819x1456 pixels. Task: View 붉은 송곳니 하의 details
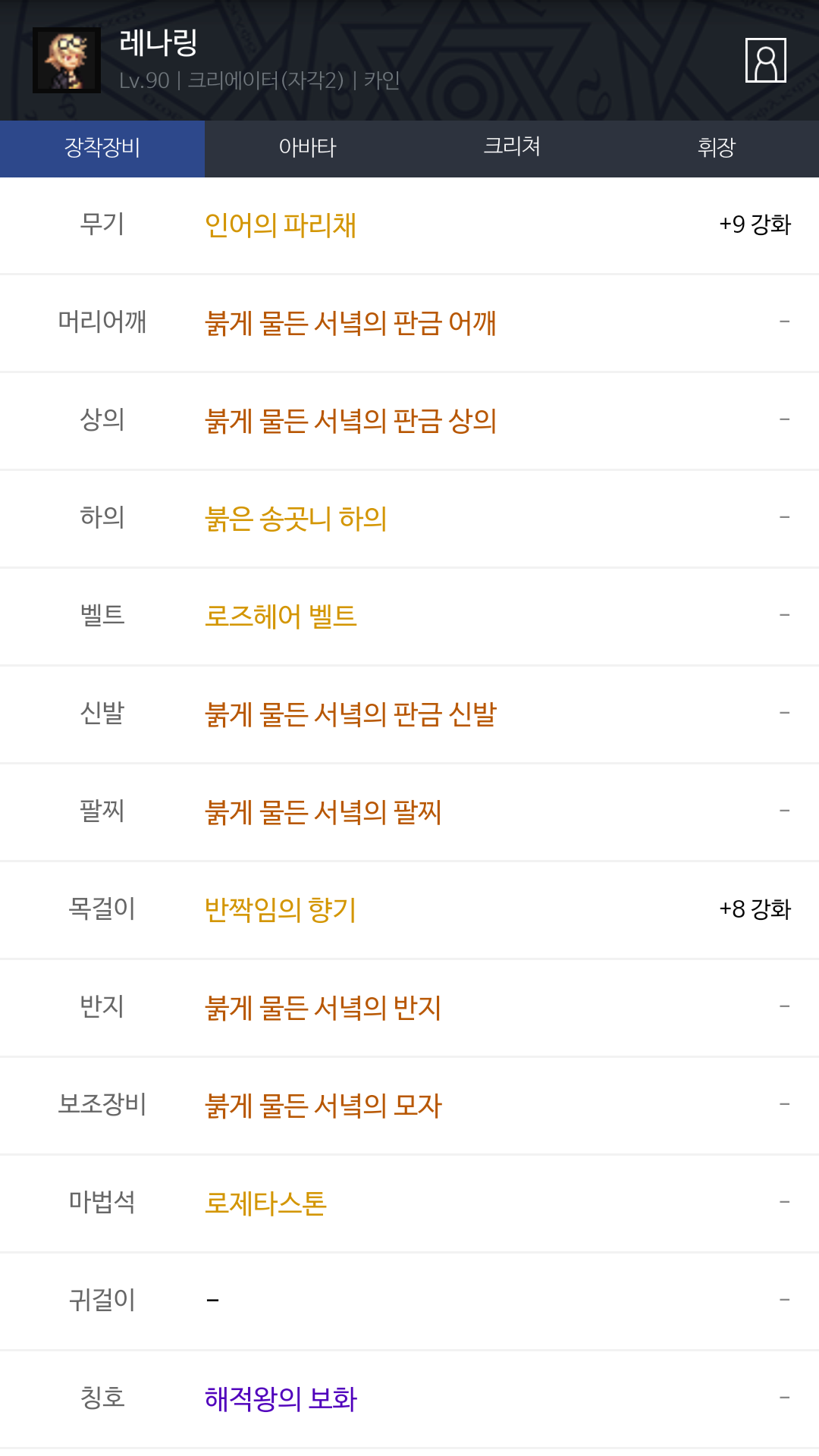point(296,519)
